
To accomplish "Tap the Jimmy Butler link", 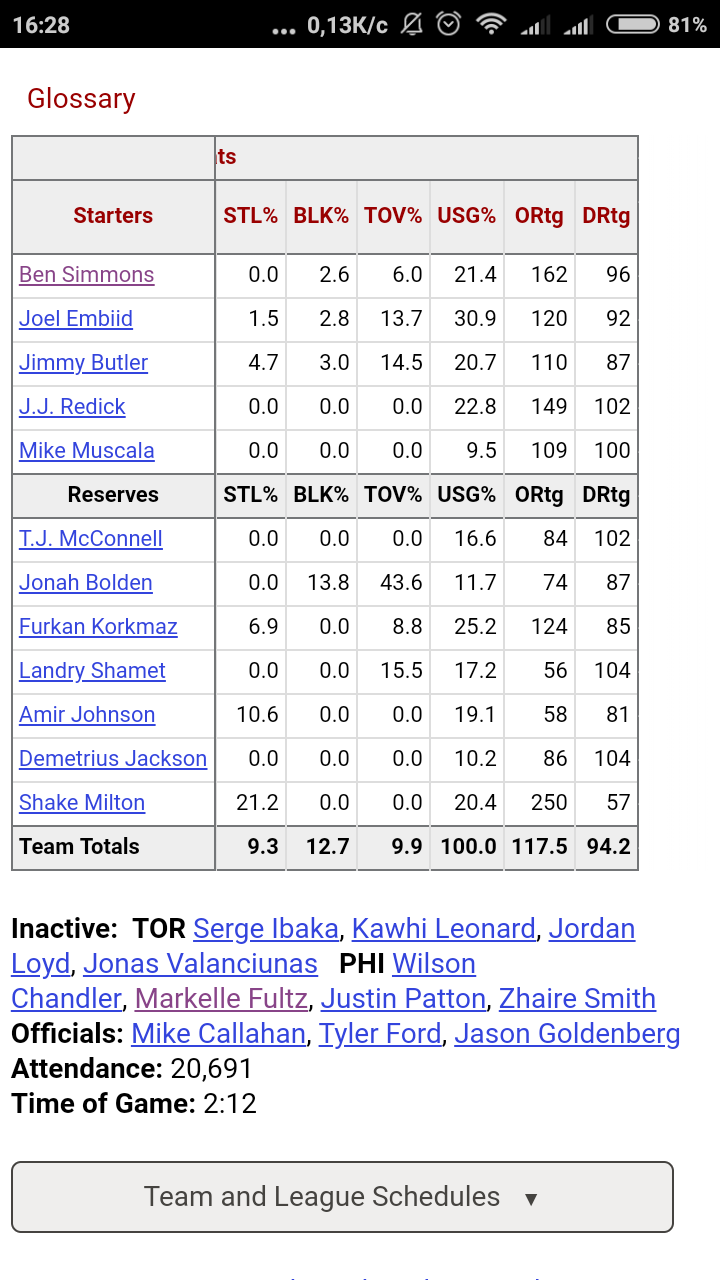I will pyautogui.click(x=84, y=363).
